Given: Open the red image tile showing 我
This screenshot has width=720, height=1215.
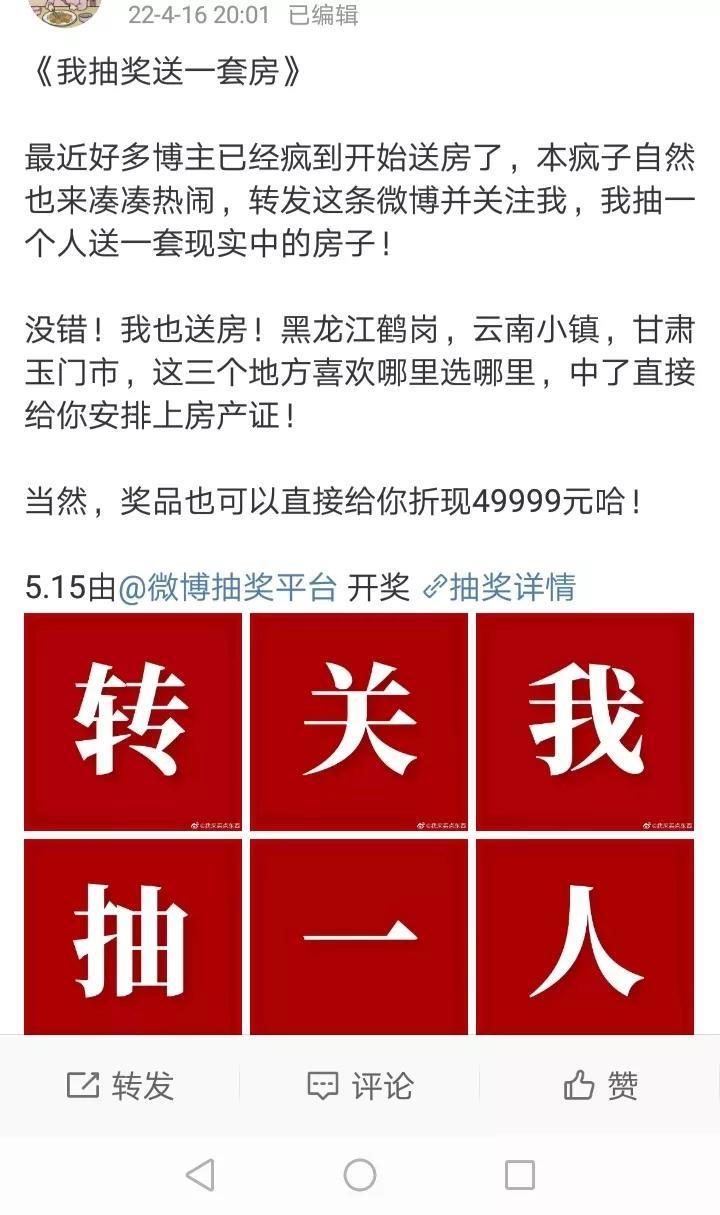Looking at the screenshot, I should (585, 721).
